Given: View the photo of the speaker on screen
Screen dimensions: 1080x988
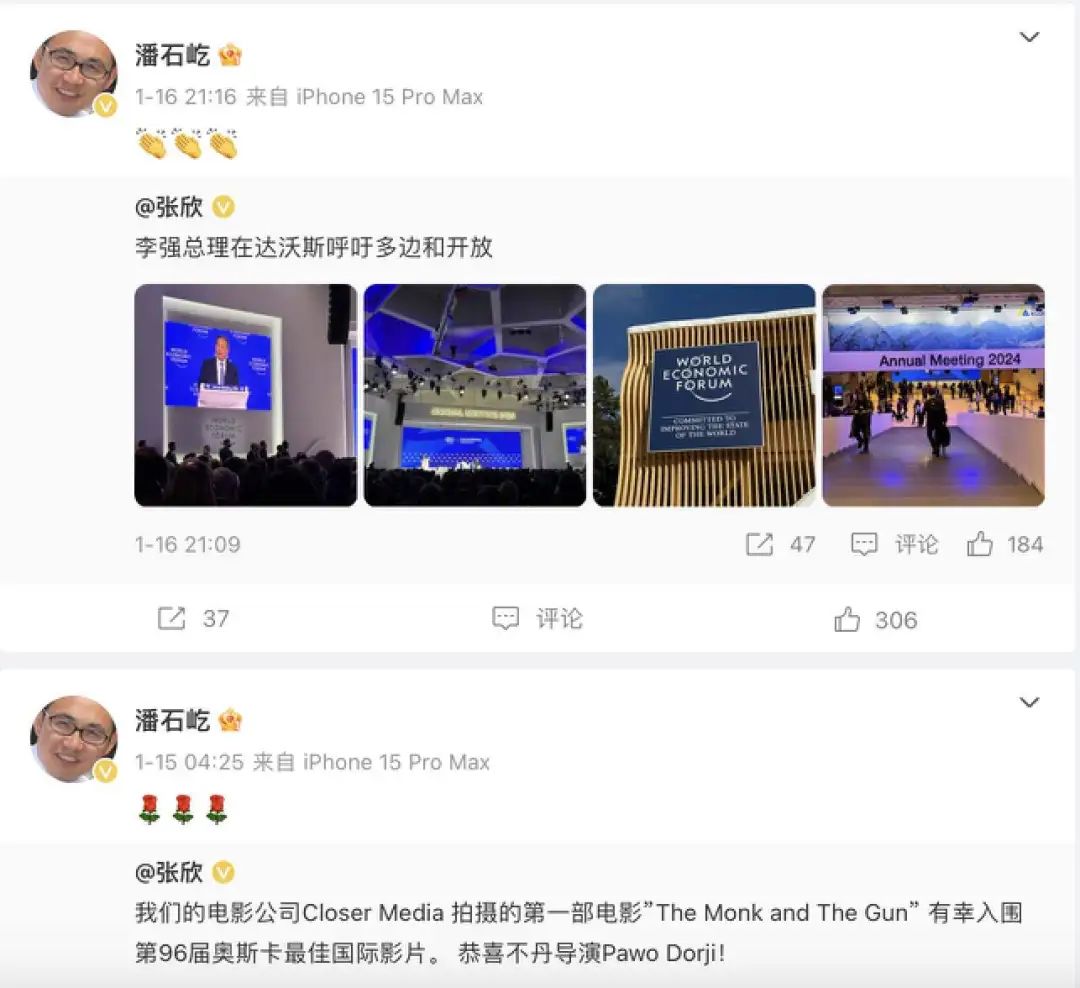Looking at the screenshot, I should coord(245,395).
